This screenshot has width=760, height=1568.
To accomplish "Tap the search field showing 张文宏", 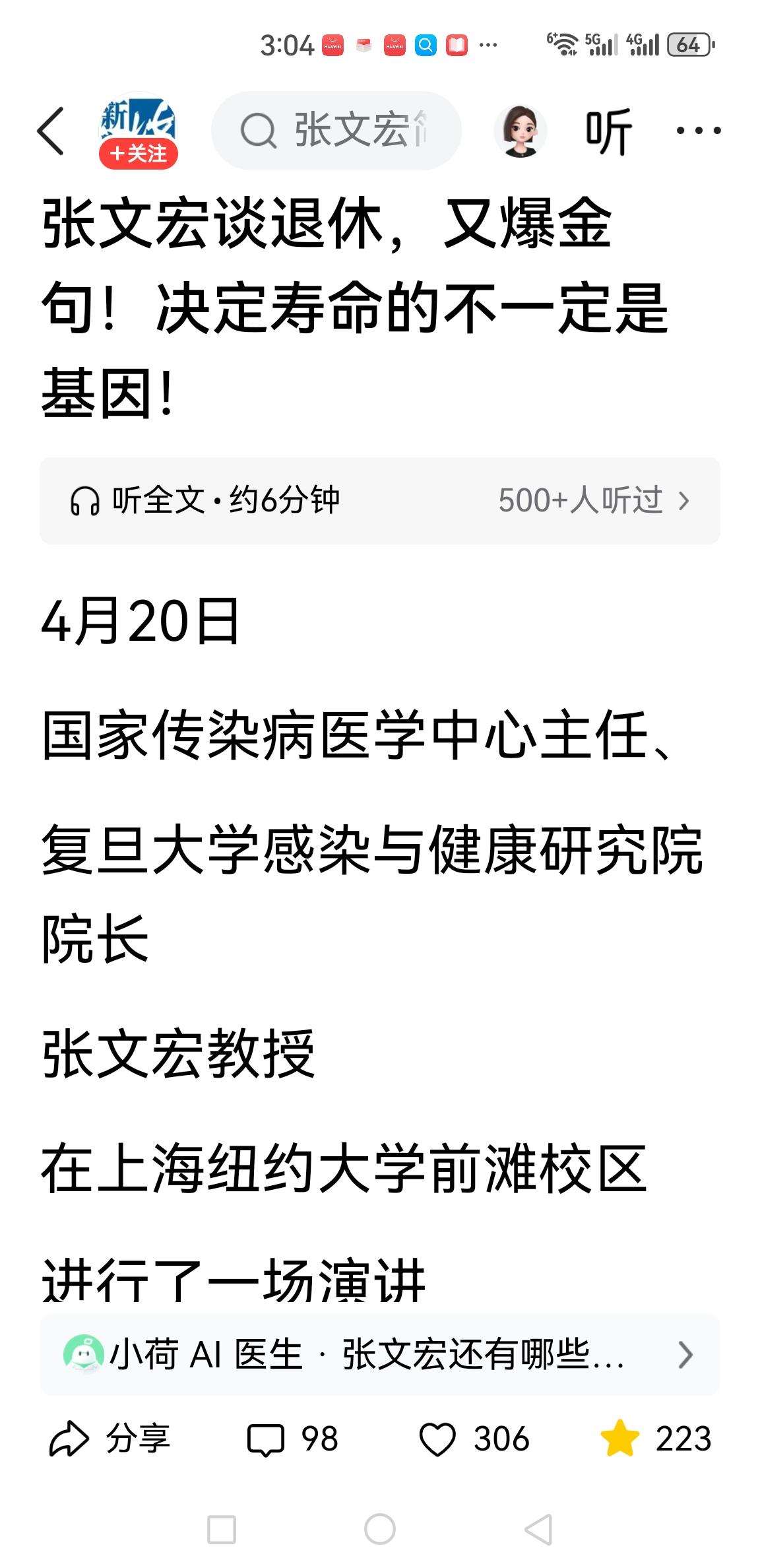I will click(x=336, y=130).
